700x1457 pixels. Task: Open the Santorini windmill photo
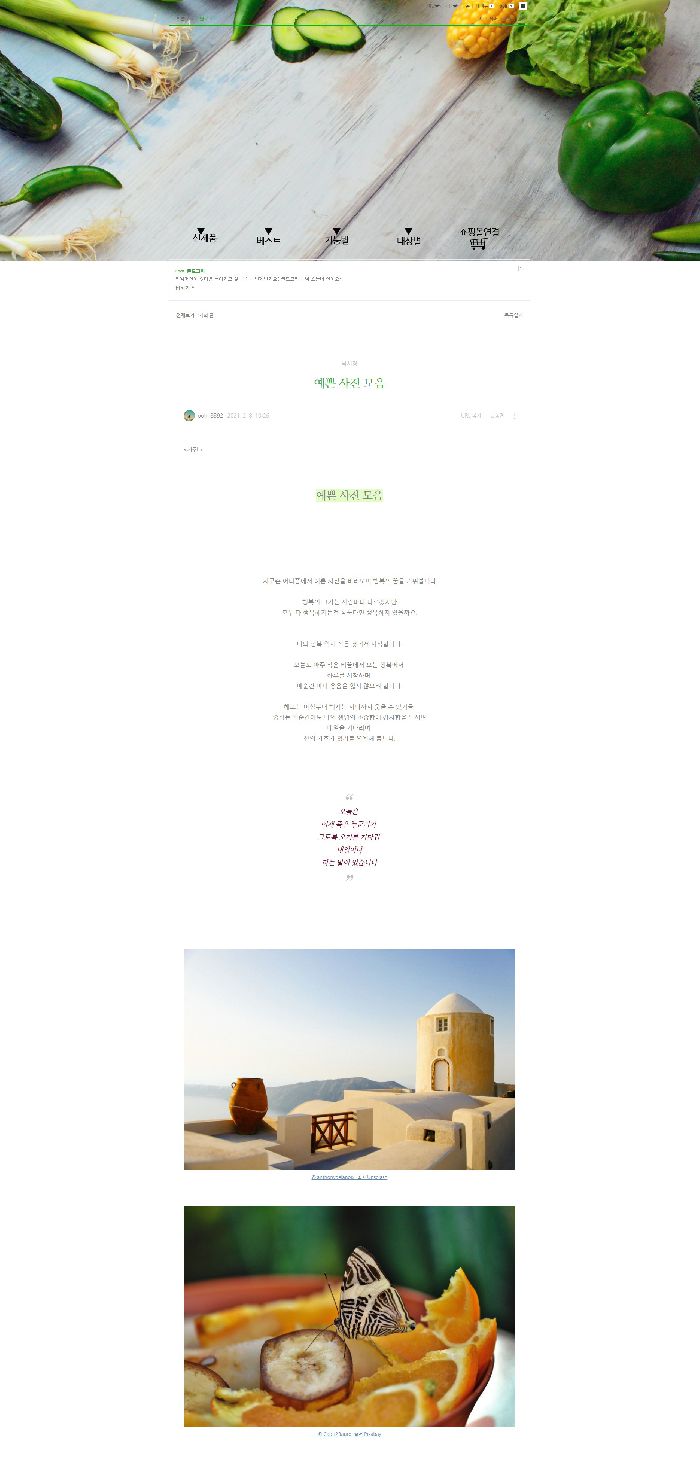349,1058
